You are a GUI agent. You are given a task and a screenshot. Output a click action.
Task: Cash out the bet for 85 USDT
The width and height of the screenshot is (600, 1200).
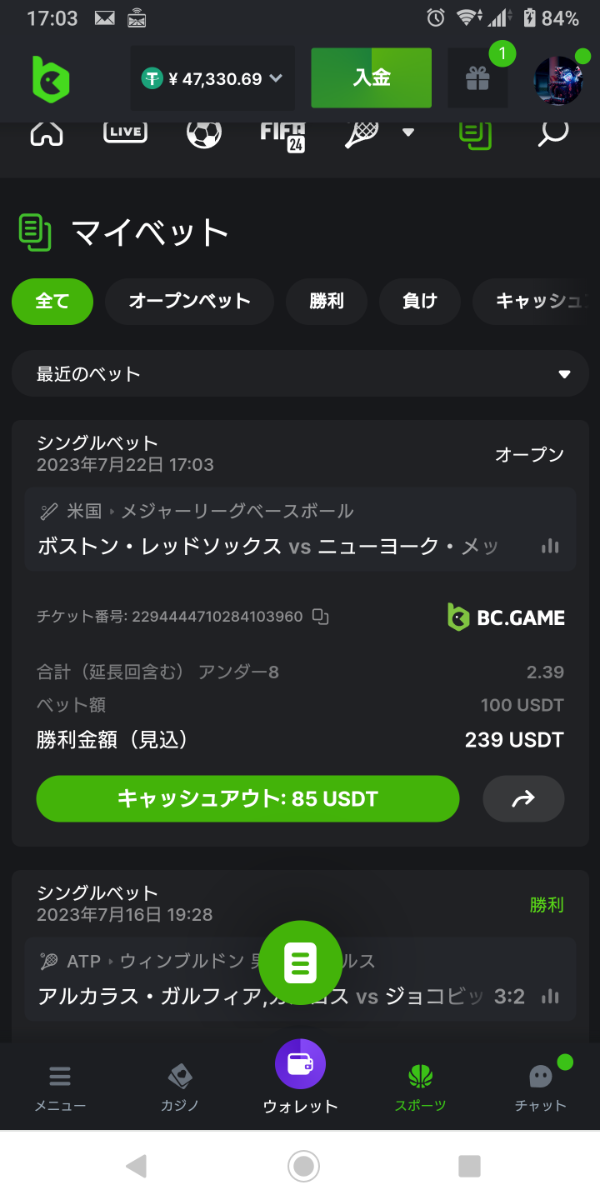[x=248, y=798]
